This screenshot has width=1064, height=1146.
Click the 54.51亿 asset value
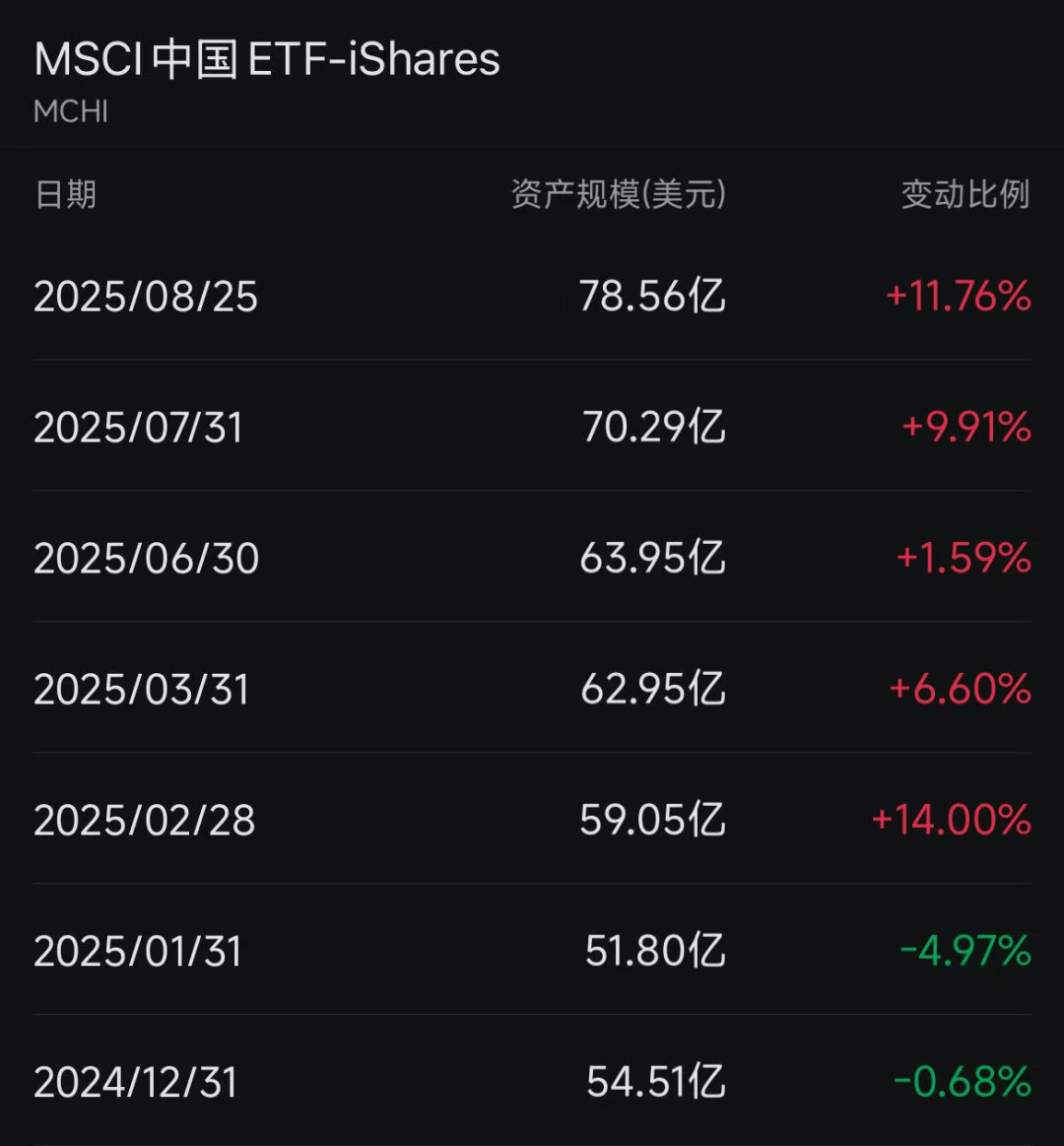pos(651,1082)
